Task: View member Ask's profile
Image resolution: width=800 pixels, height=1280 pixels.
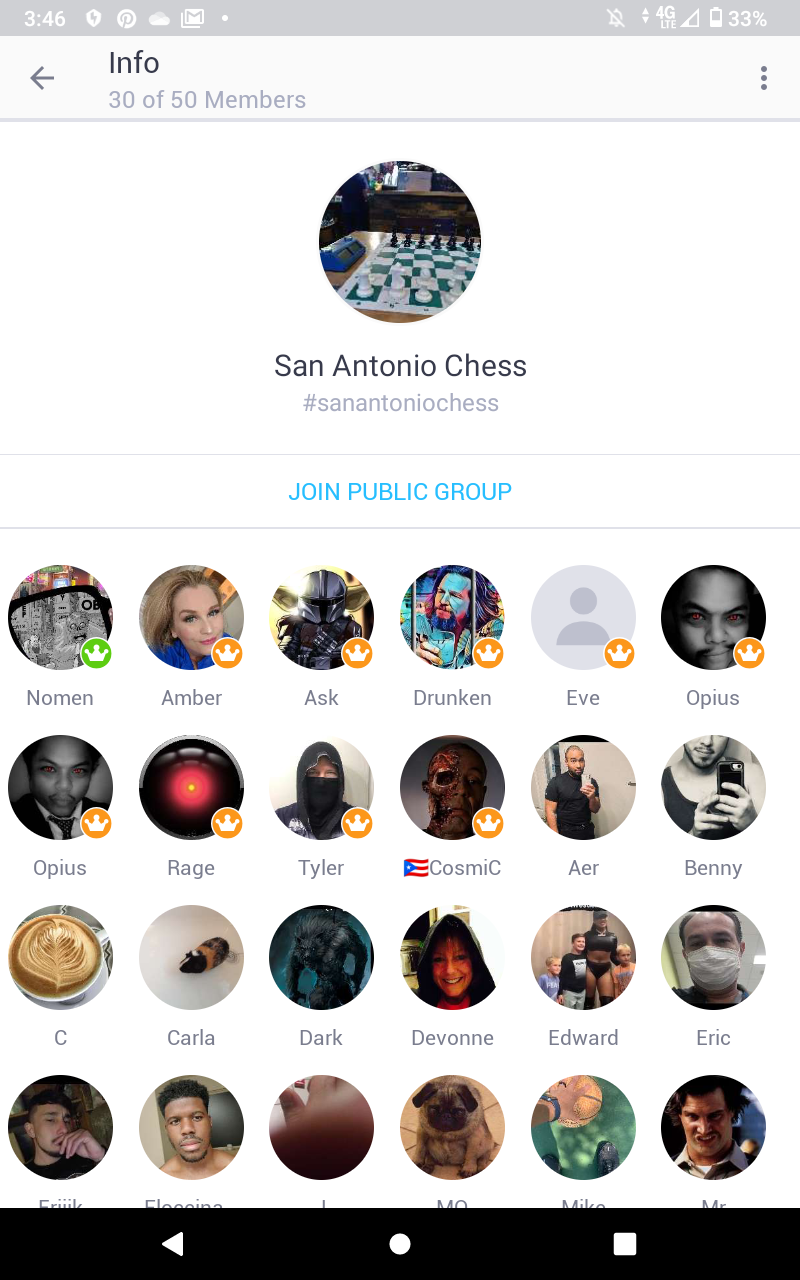Action: click(x=321, y=618)
